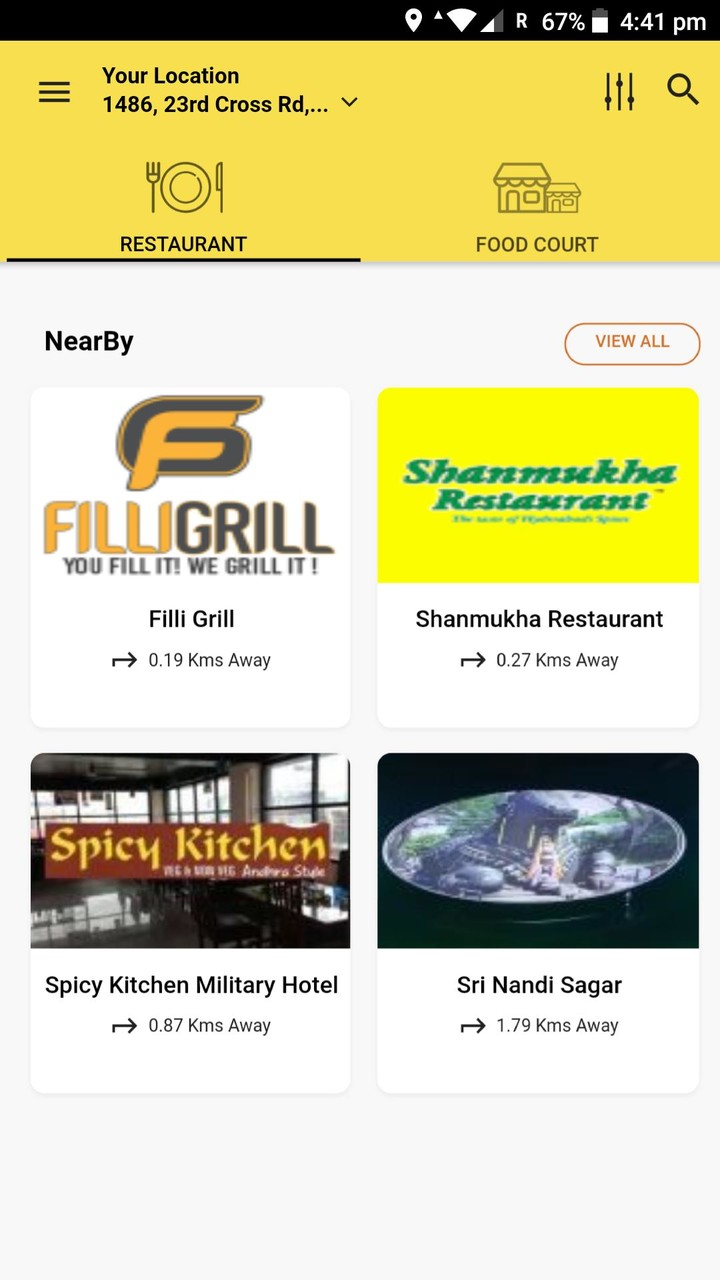720x1280 pixels.
Task: Open the filter settings icon
Action: pos(619,91)
